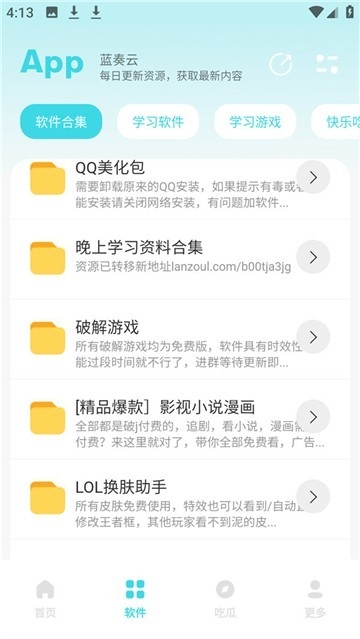Switch to the 吃瓜 tab
The width and height of the screenshot is (360, 639).
pyautogui.click(x=225, y=599)
